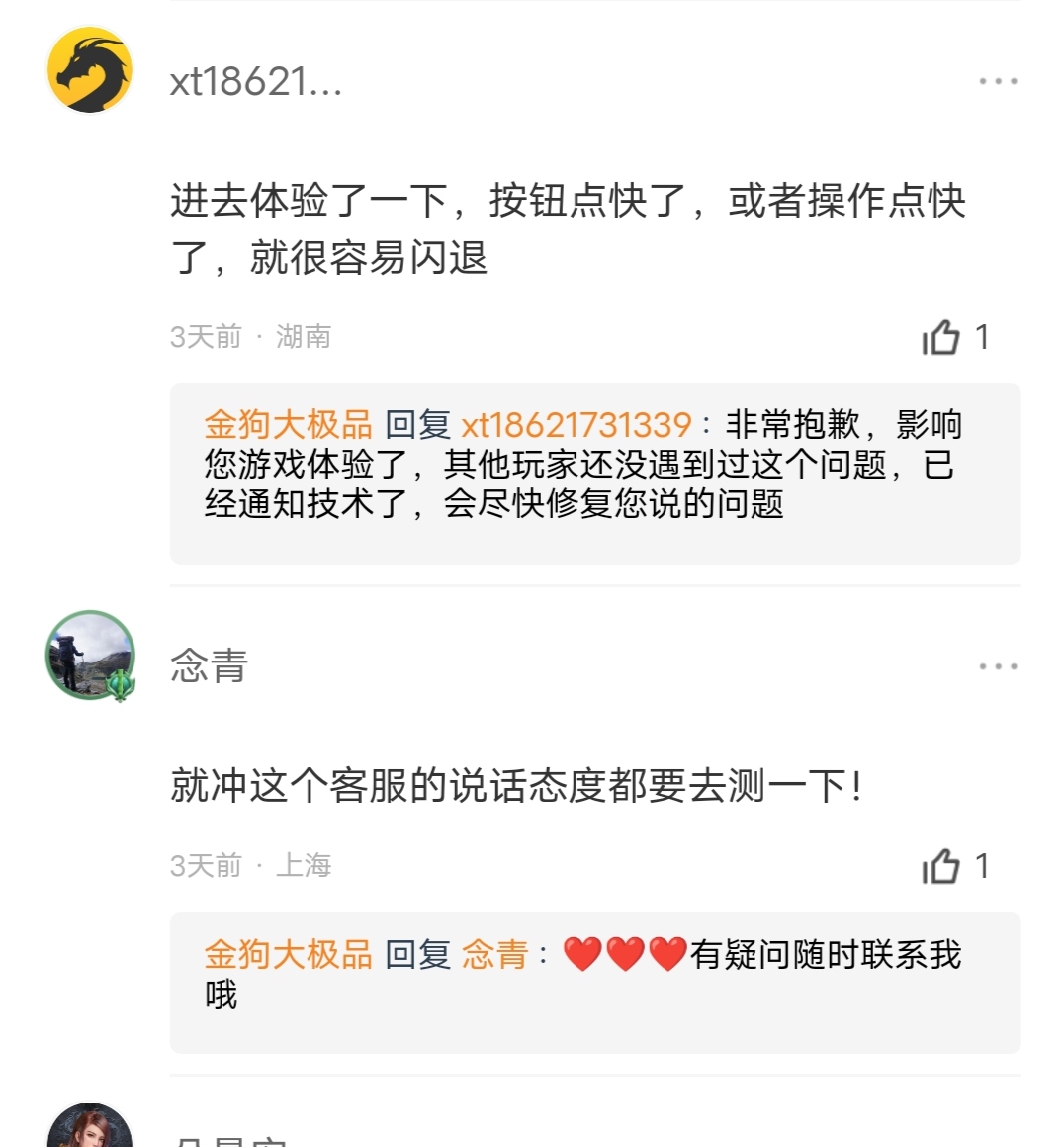Tap the thumbs-up icon beside 念青's comment

942,864
